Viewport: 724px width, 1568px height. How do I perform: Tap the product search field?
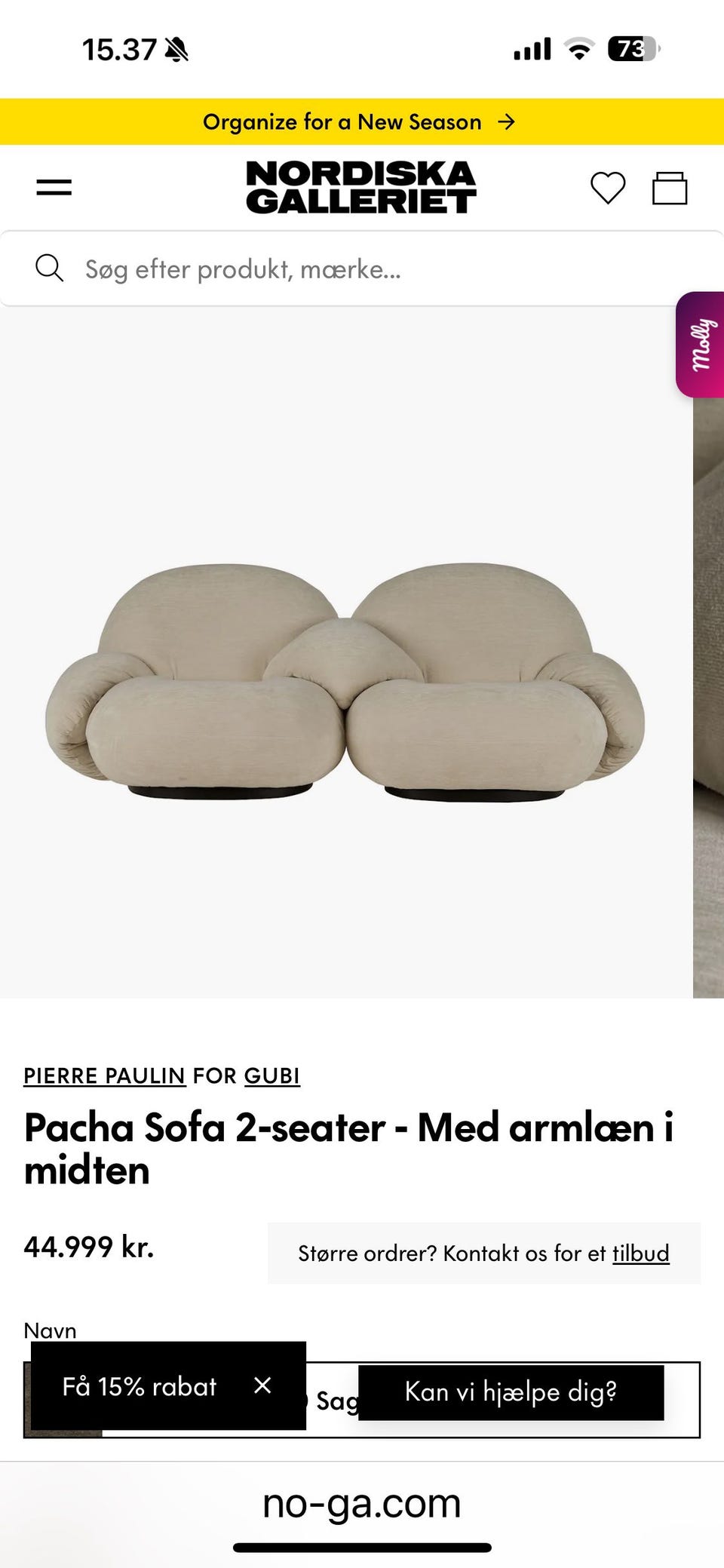[x=361, y=268]
